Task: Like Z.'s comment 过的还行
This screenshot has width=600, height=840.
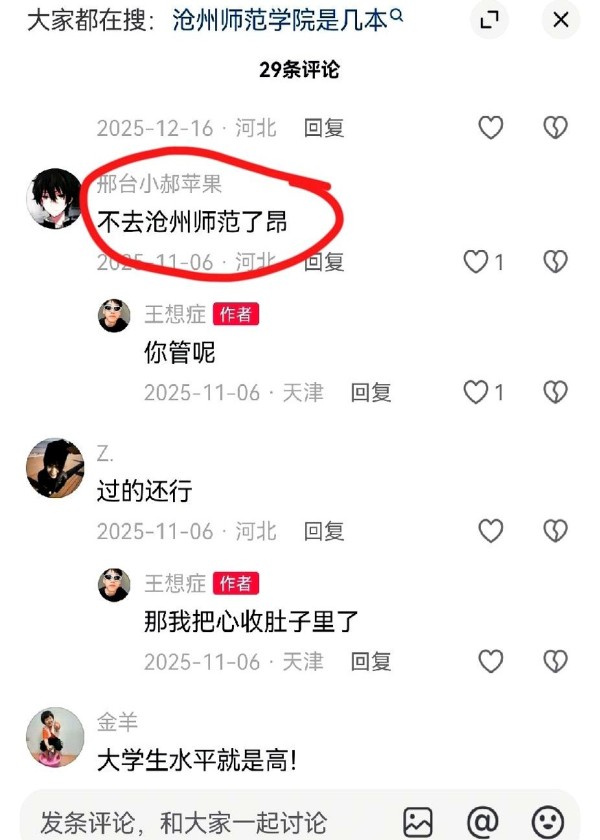Action: tap(490, 531)
